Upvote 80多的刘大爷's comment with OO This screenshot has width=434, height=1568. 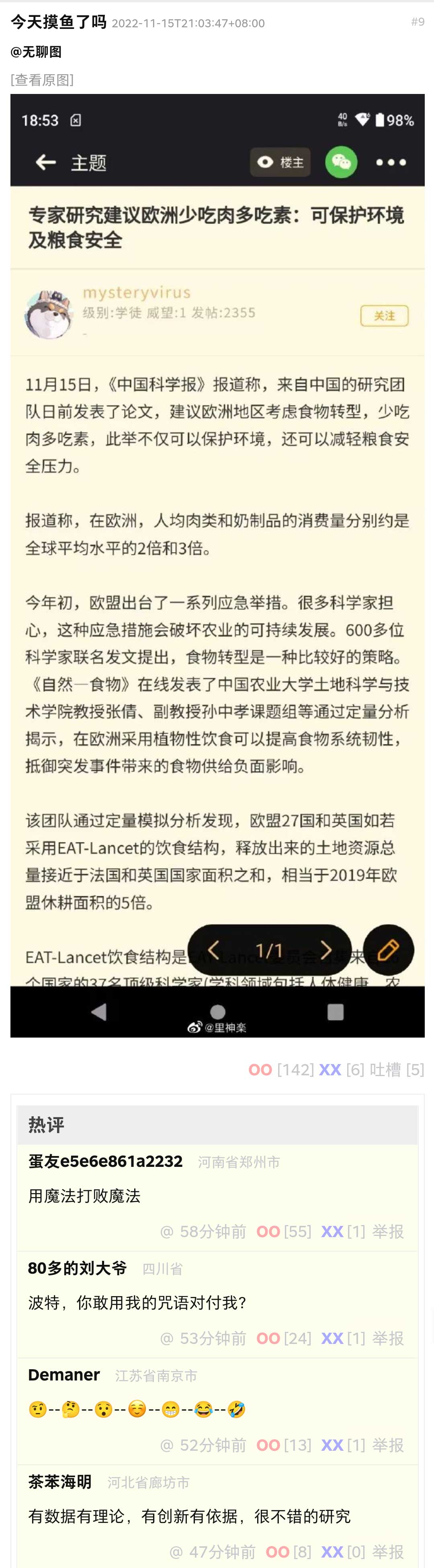pyautogui.click(x=268, y=1338)
